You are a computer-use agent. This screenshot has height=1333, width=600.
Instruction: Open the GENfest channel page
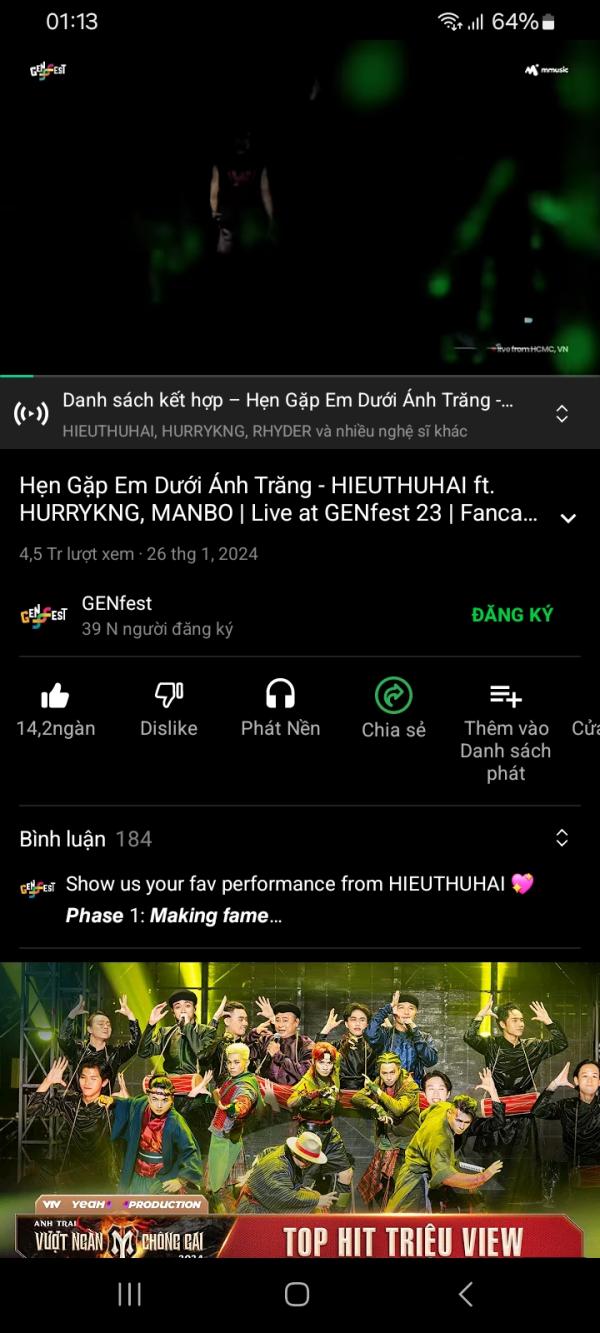[117, 615]
